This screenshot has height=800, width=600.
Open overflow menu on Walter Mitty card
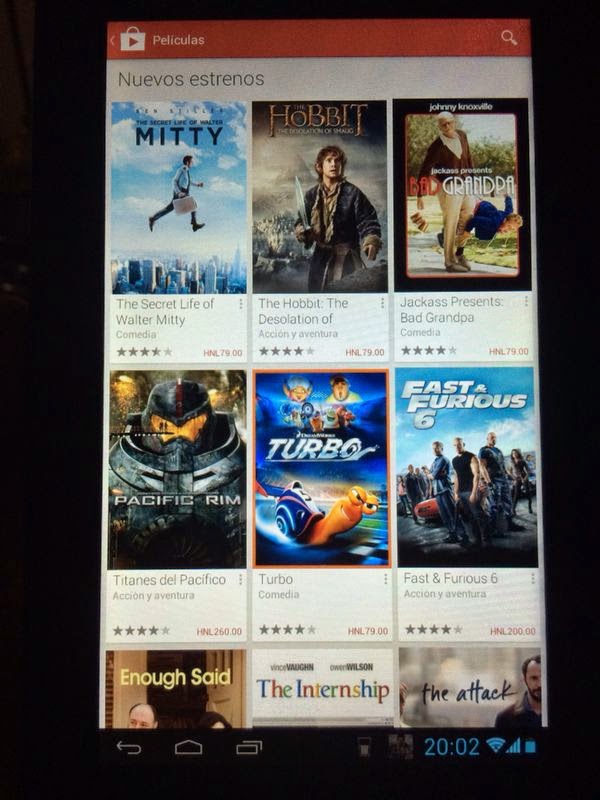pos(240,304)
